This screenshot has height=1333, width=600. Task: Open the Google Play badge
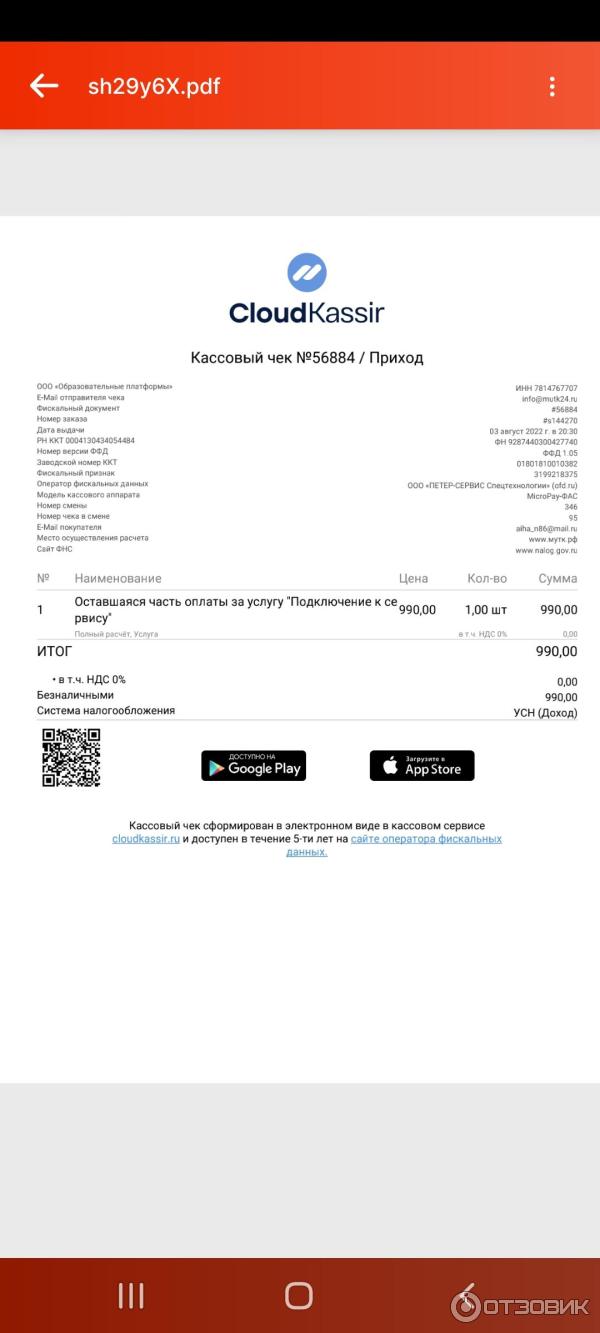(253, 766)
